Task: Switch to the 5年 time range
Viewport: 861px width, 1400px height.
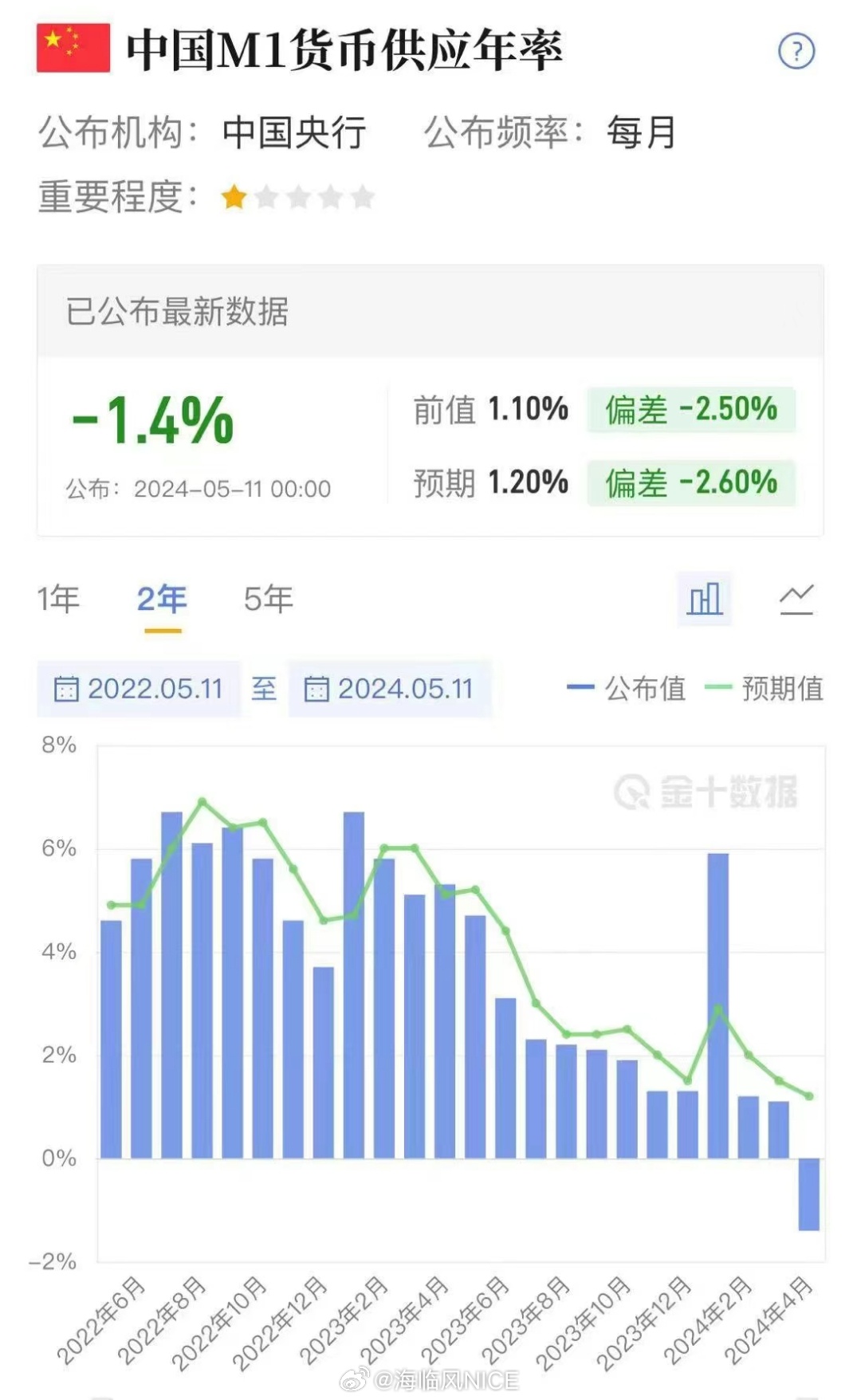Action: 268,599
